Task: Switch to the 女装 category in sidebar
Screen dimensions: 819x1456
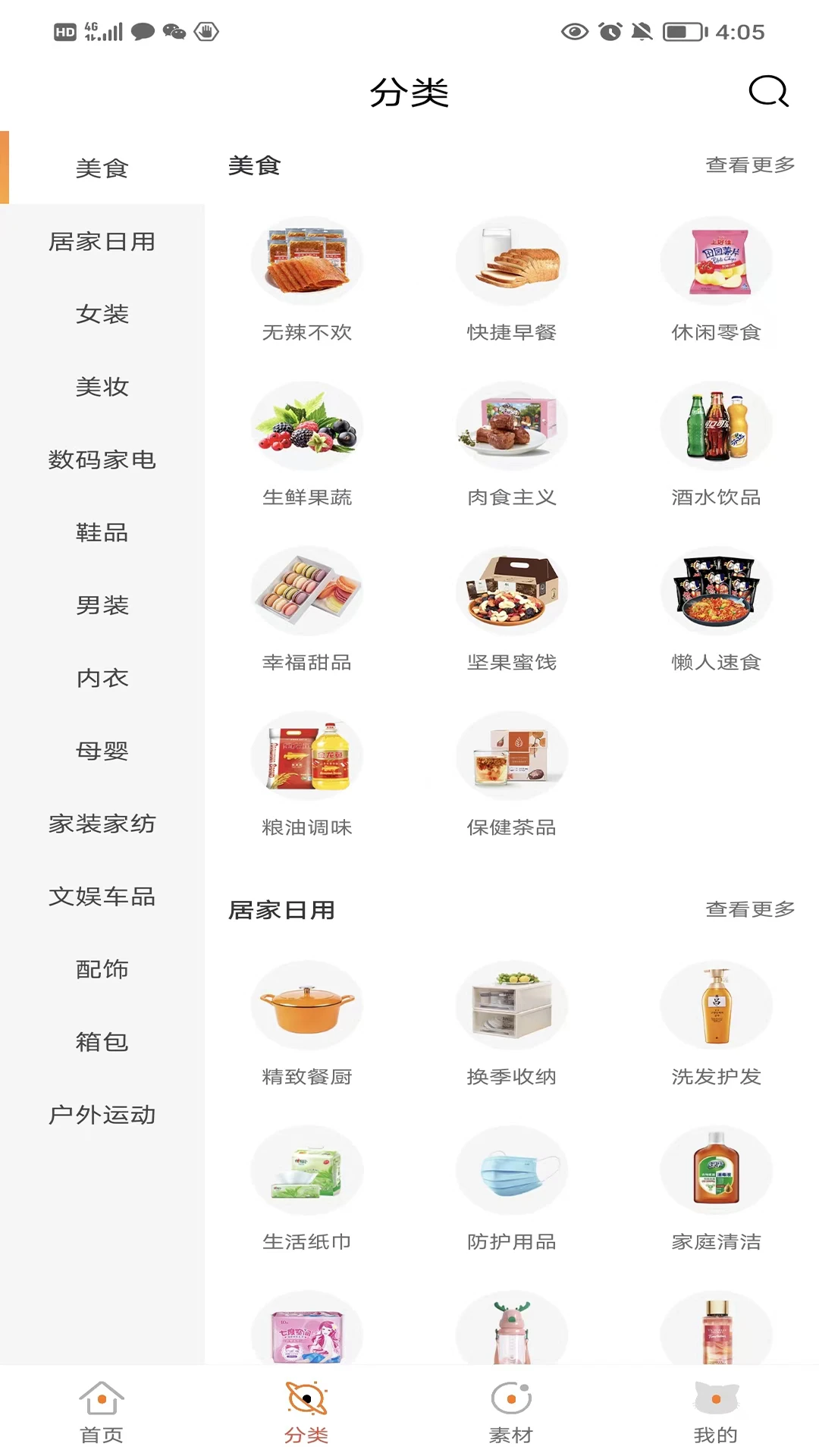Action: tap(102, 314)
